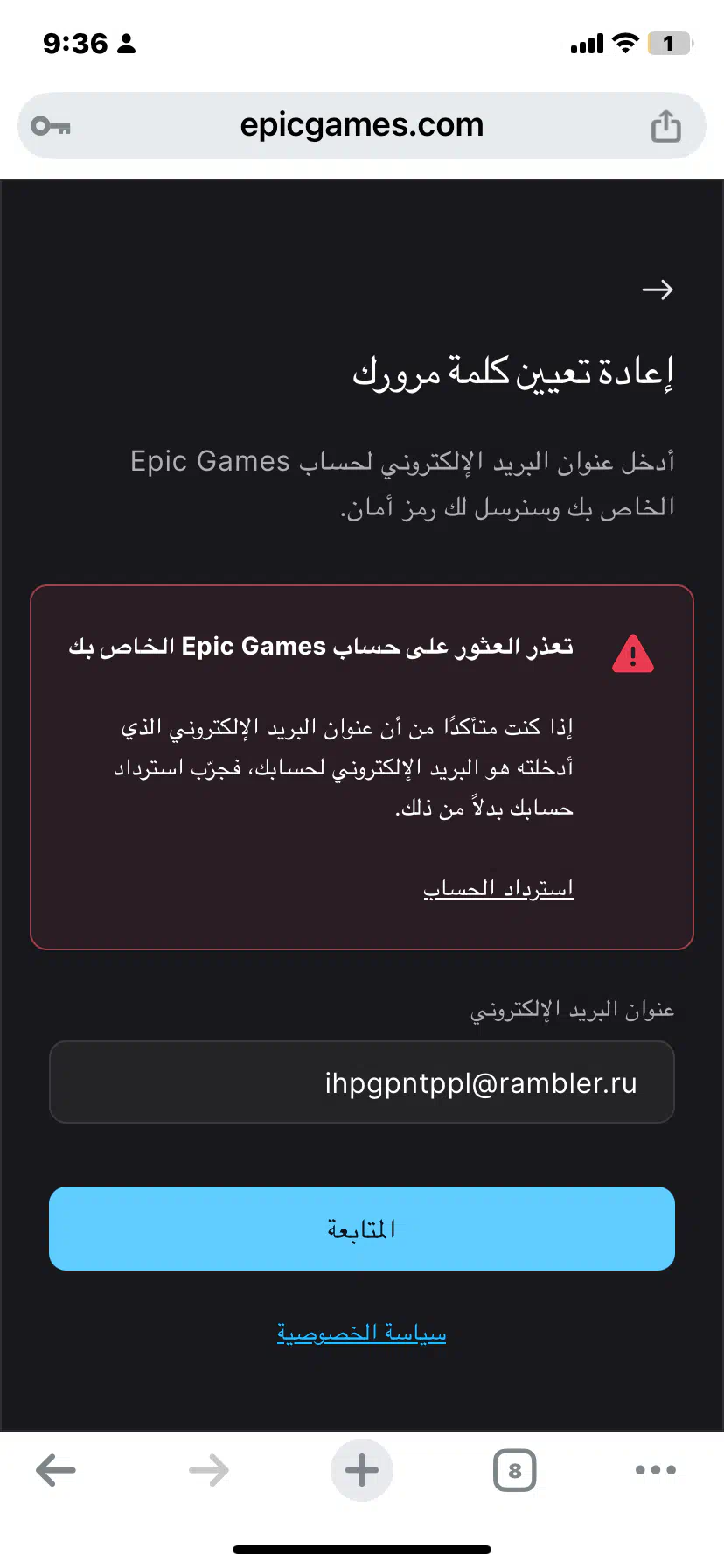Open the browser's three-dot menu
724x1568 pixels.
pyautogui.click(x=656, y=1470)
